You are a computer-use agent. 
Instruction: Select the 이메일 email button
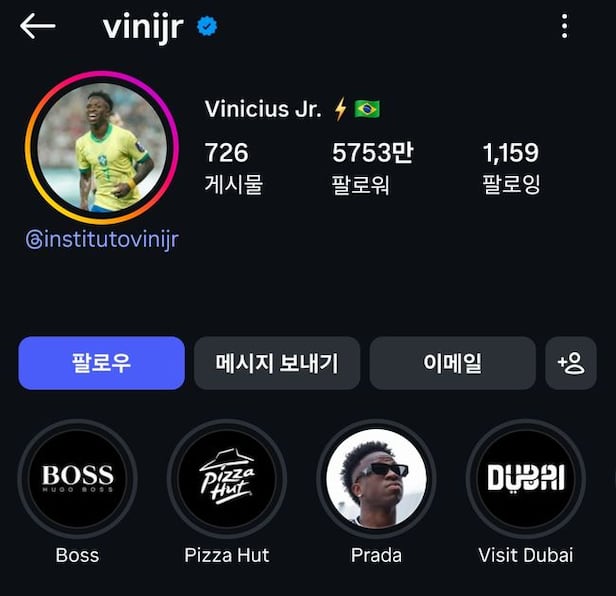click(x=452, y=363)
